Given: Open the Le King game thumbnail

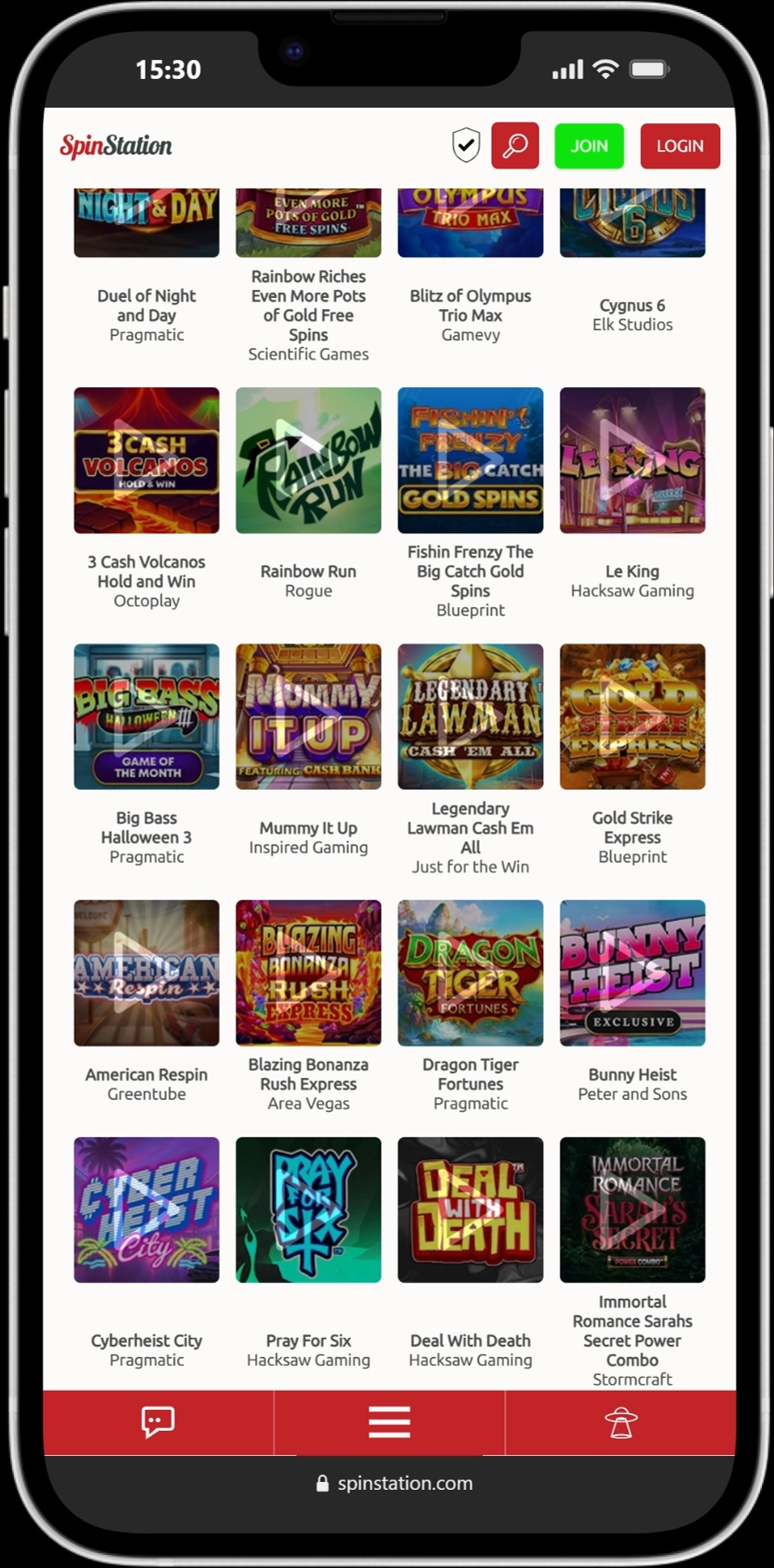Looking at the screenshot, I should [x=632, y=459].
